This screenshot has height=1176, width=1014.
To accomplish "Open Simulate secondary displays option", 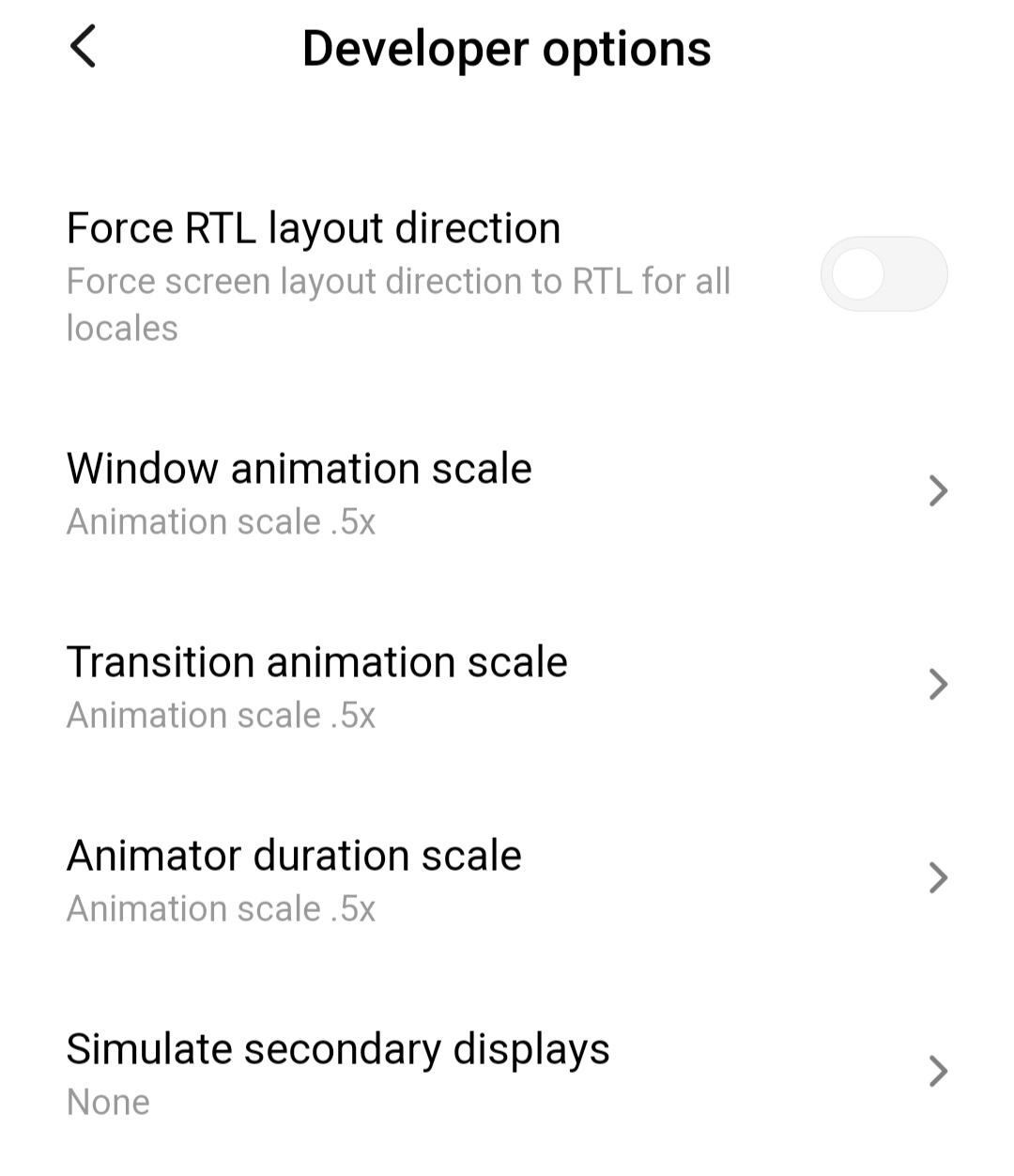I will pos(507,1073).
